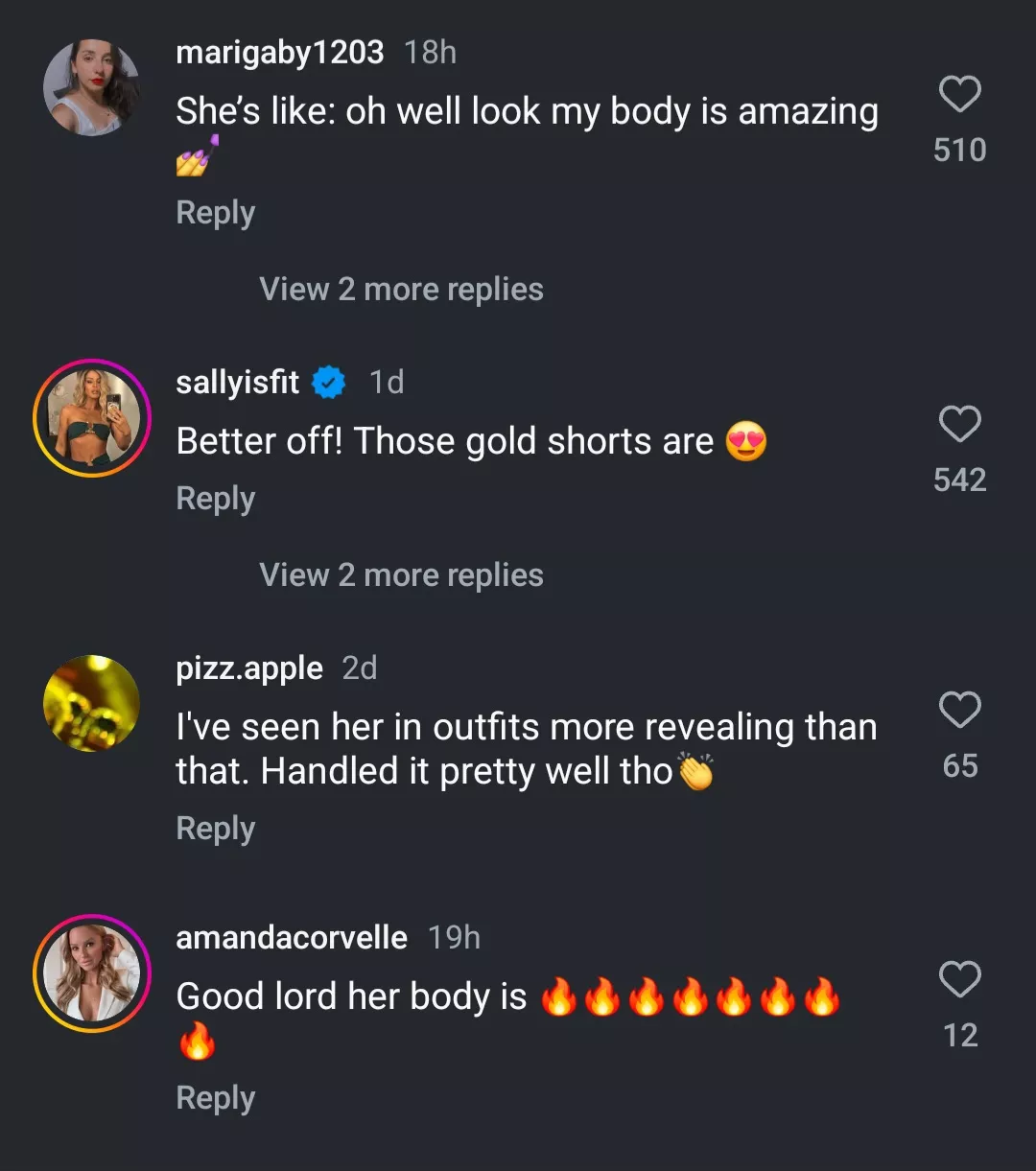Open the sallyisfit username link
Viewport: 1036px width, 1171px height.
(238, 383)
